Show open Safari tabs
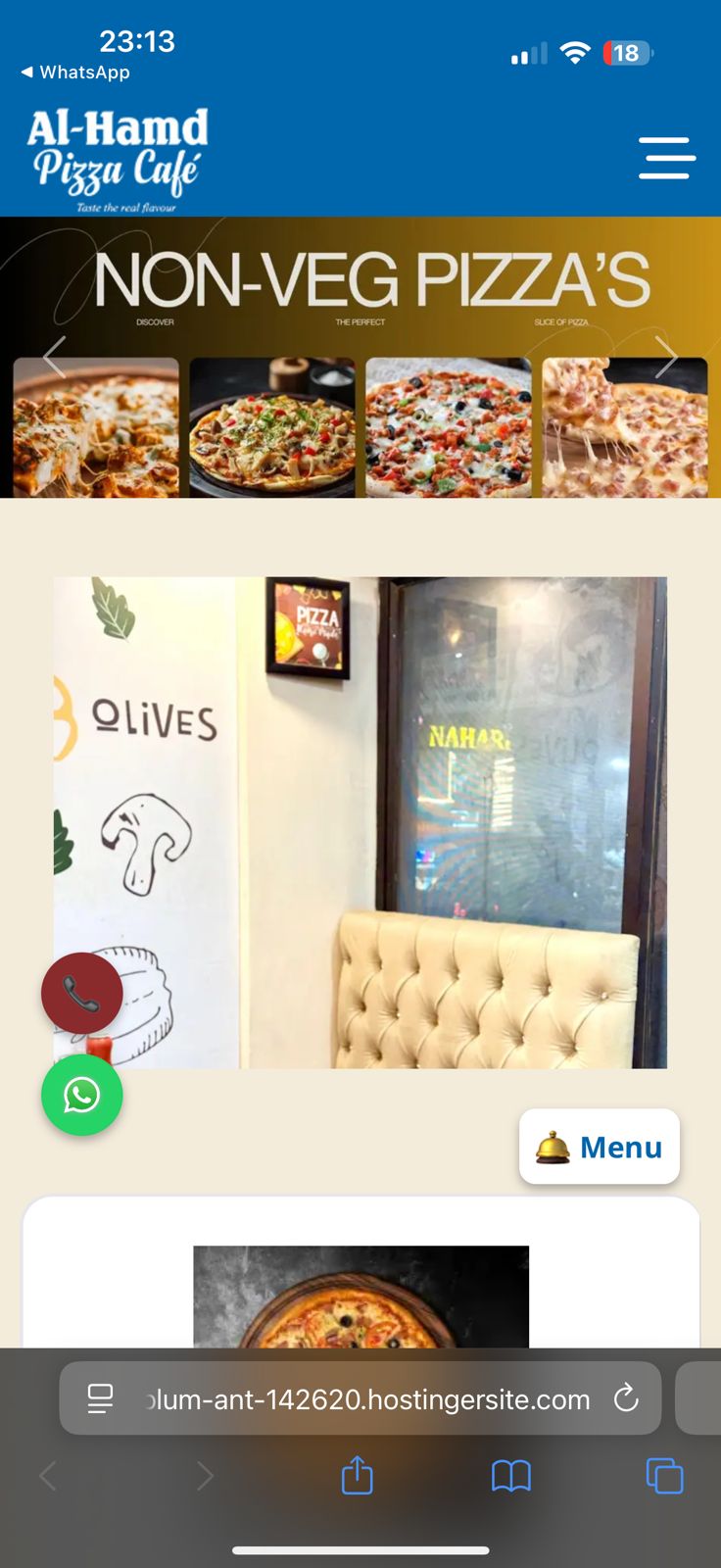The image size is (721, 1568). point(664,1475)
